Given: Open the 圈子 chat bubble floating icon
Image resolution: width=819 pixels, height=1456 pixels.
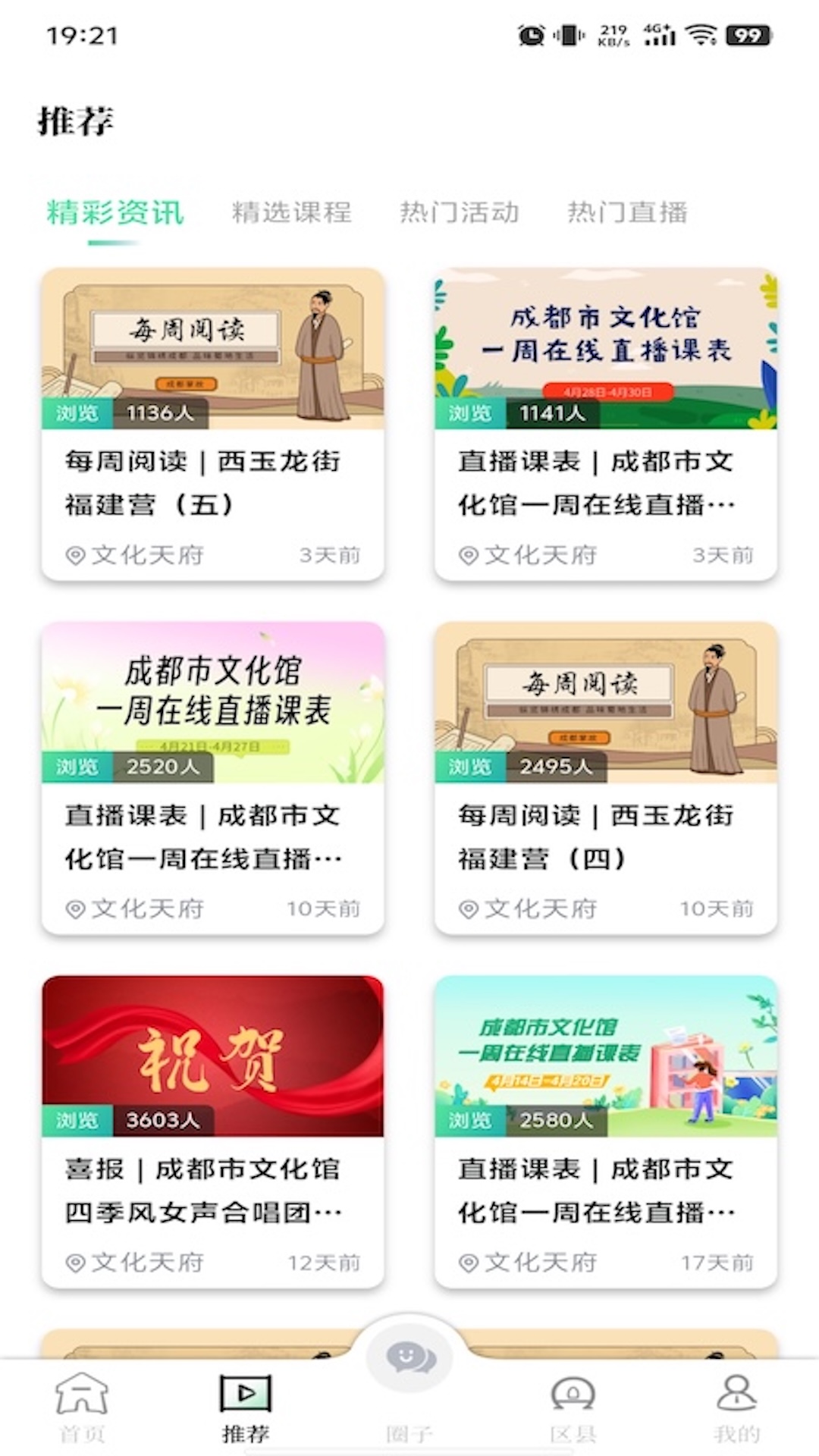Looking at the screenshot, I should click(409, 1357).
